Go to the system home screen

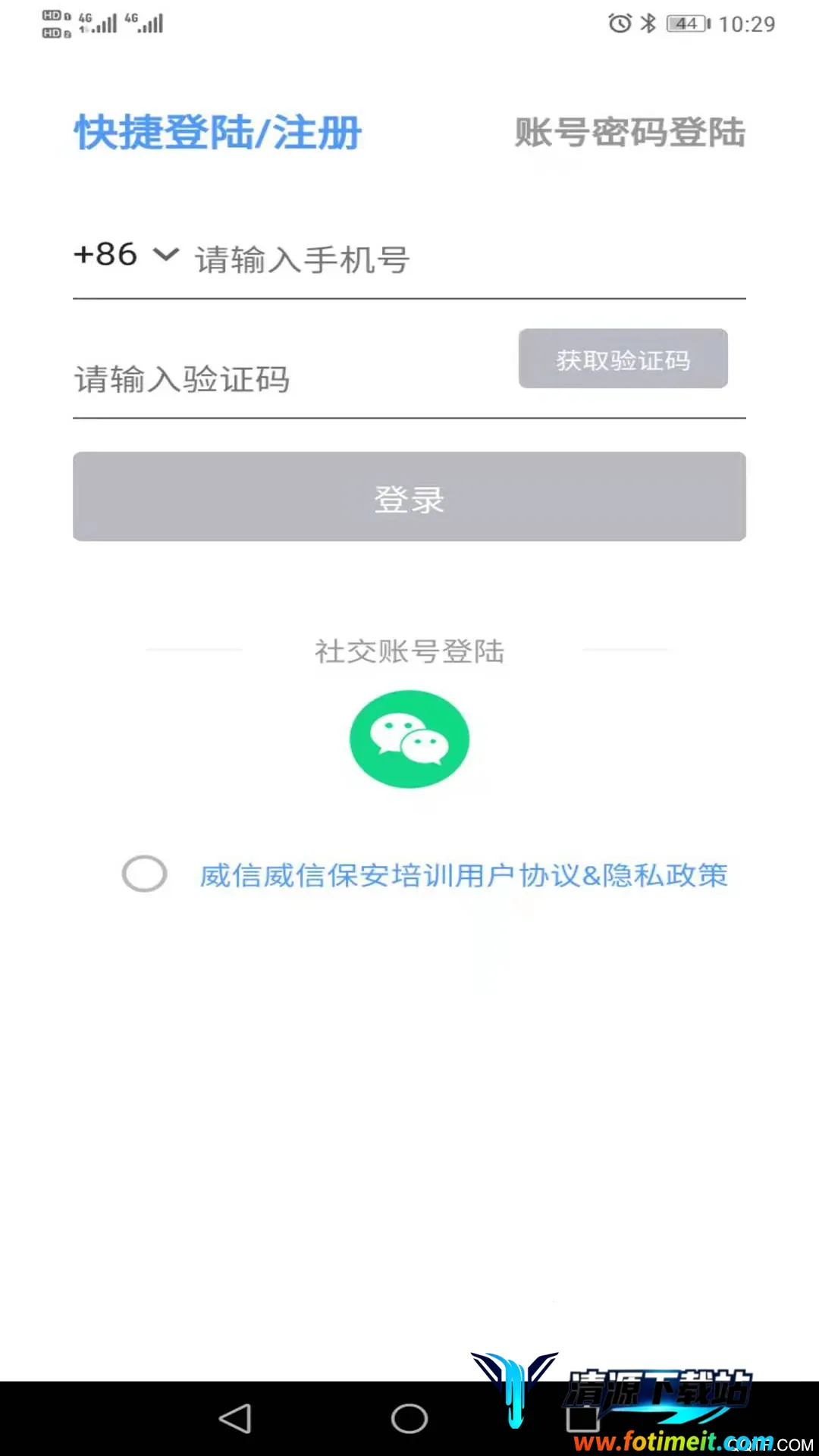tap(409, 1418)
